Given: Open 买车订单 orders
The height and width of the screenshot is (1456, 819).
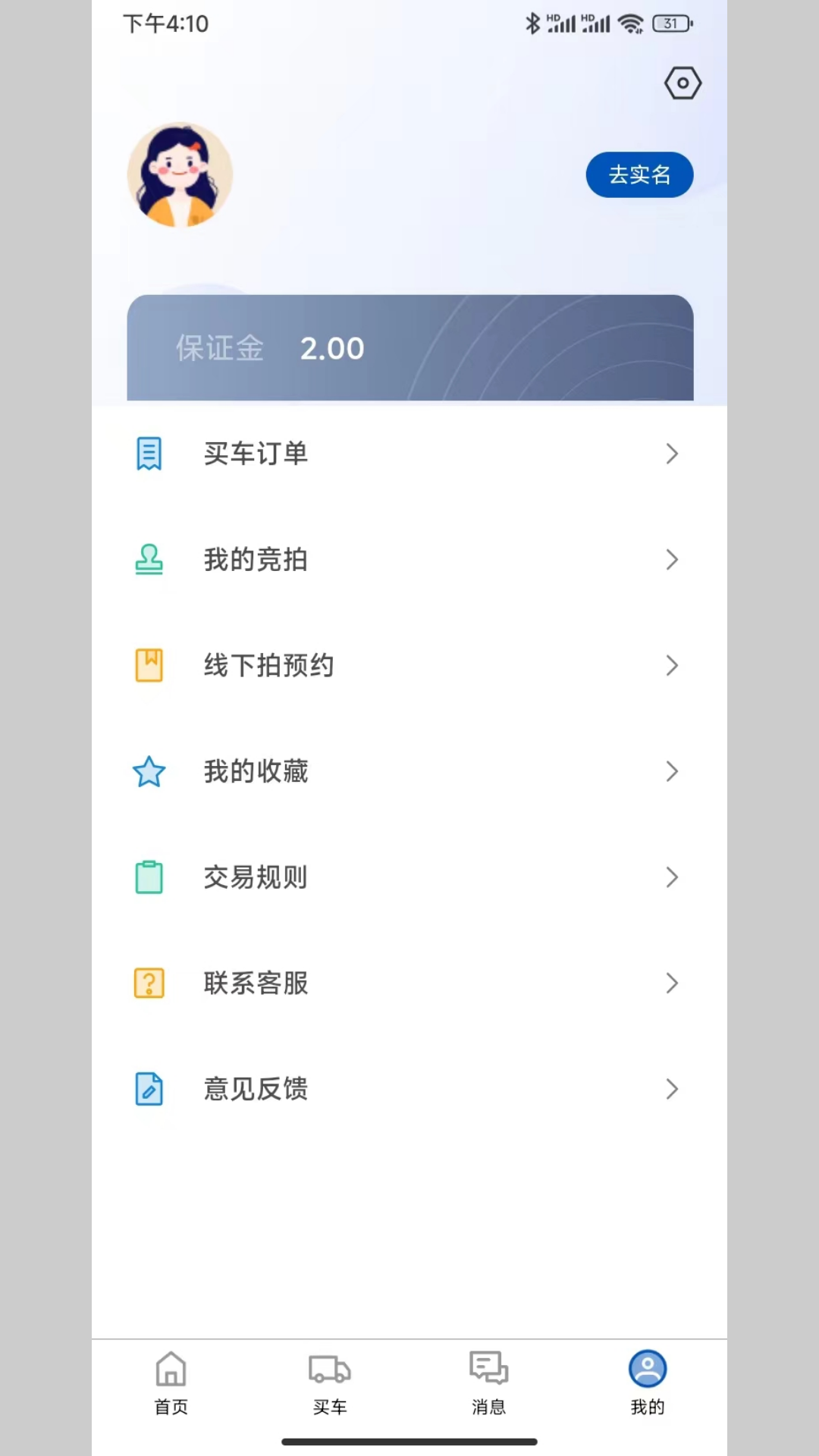Looking at the screenshot, I should (409, 453).
